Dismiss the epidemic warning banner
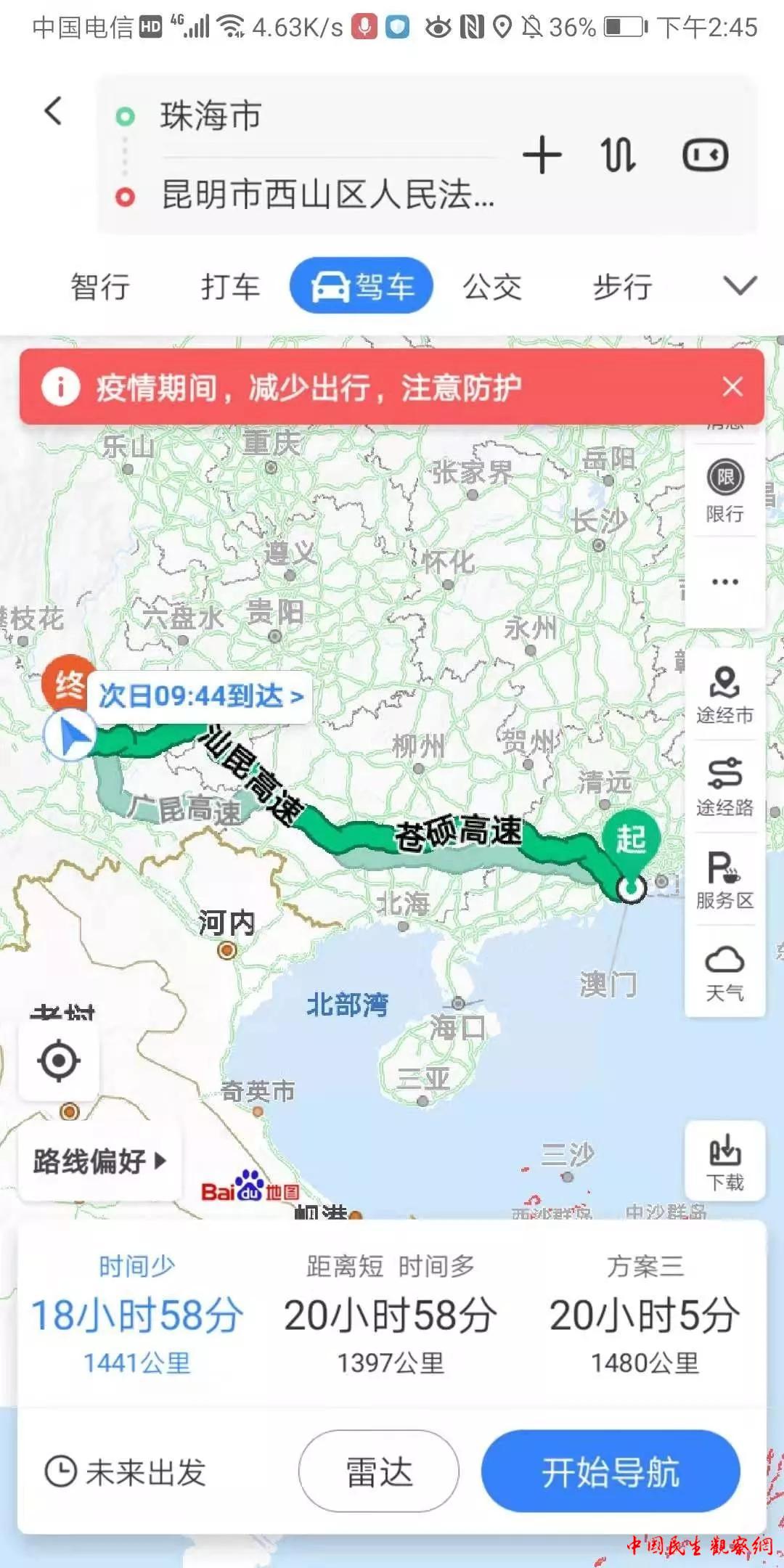This screenshot has width=784, height=1568. 732,387
